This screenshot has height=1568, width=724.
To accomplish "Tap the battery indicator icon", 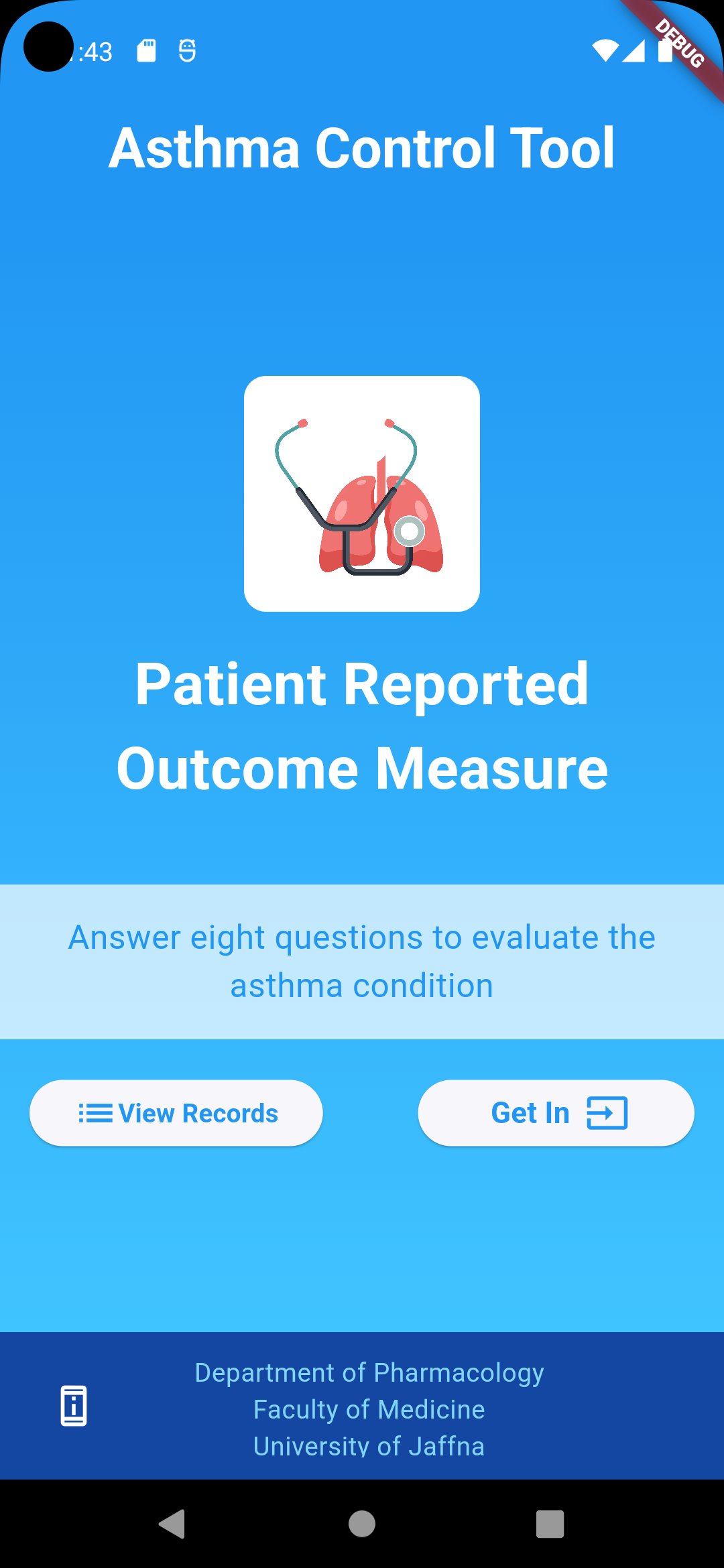I will point(666,50).
